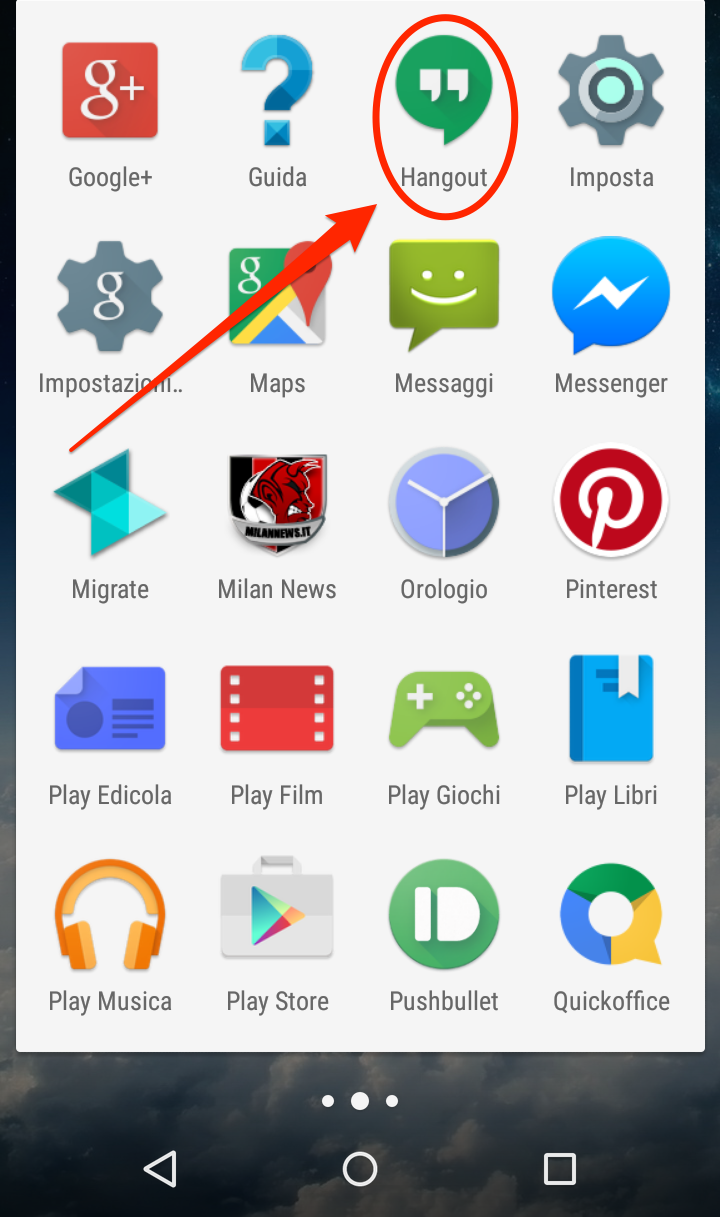
Task: Open Play Giochi
Action: tap(444, 709)
